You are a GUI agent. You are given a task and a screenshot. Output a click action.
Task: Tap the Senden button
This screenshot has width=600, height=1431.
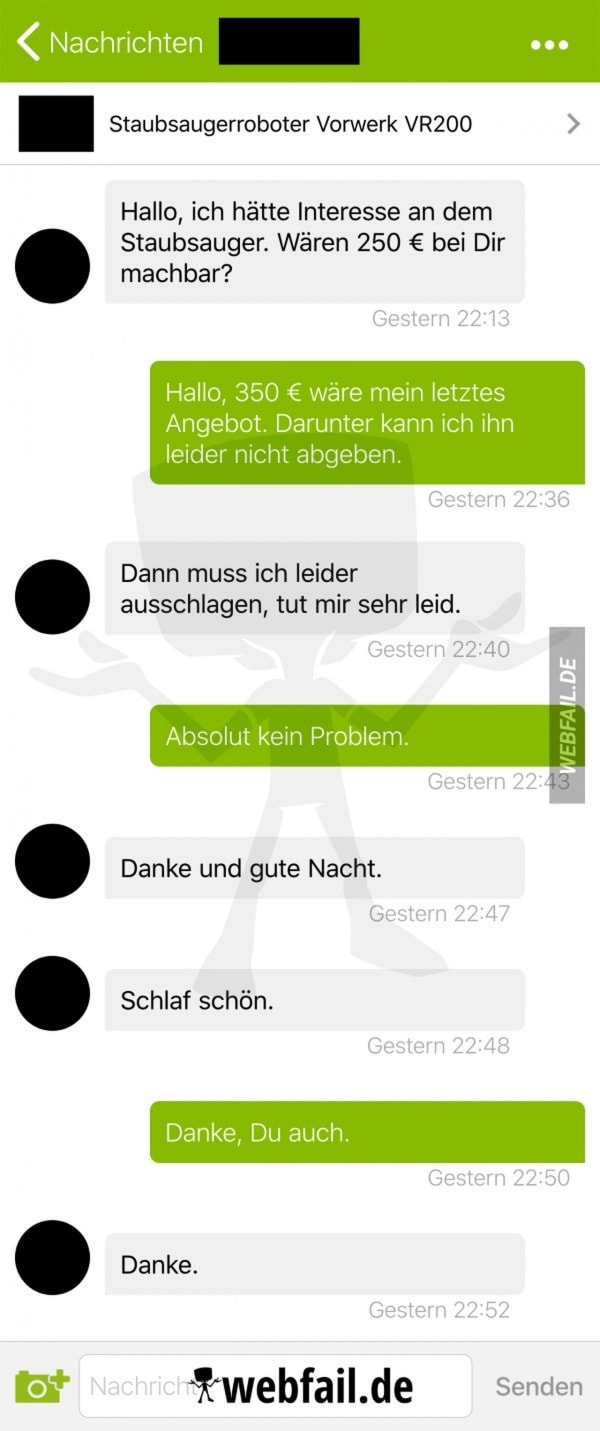(x=538, y=1386)
